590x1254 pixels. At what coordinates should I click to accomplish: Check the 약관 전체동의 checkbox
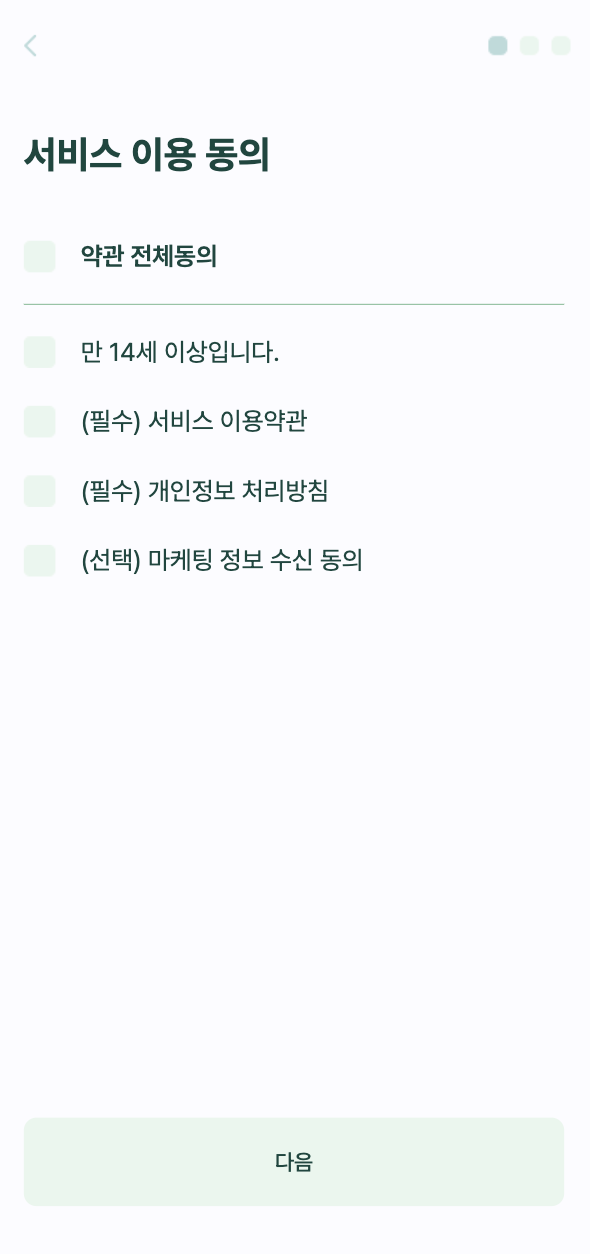pos(40,256)
